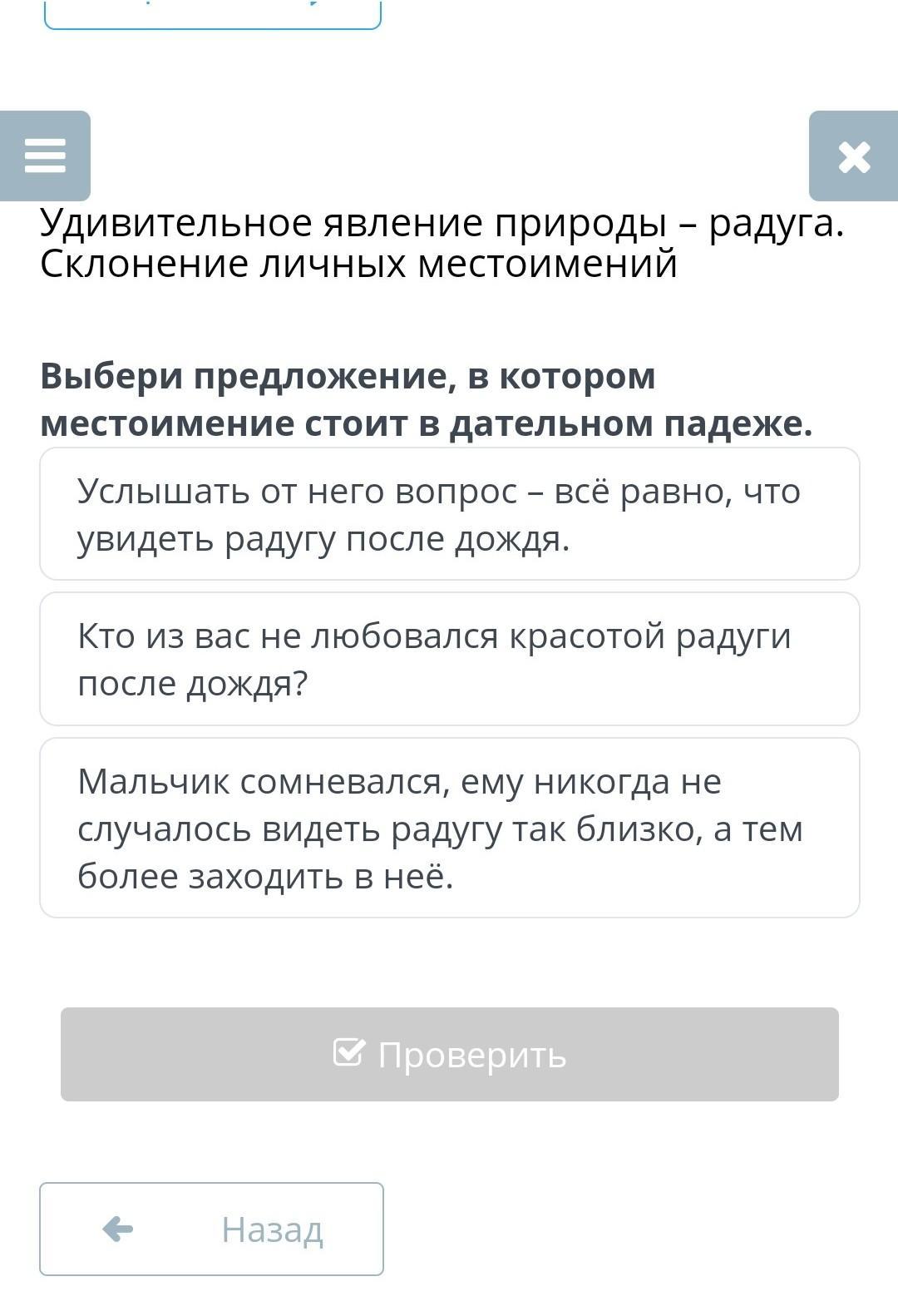Select answer starting 'Услышать от него вопрос'
The height and width of the screenshot is (1316, 898).
tap(449, 514)
